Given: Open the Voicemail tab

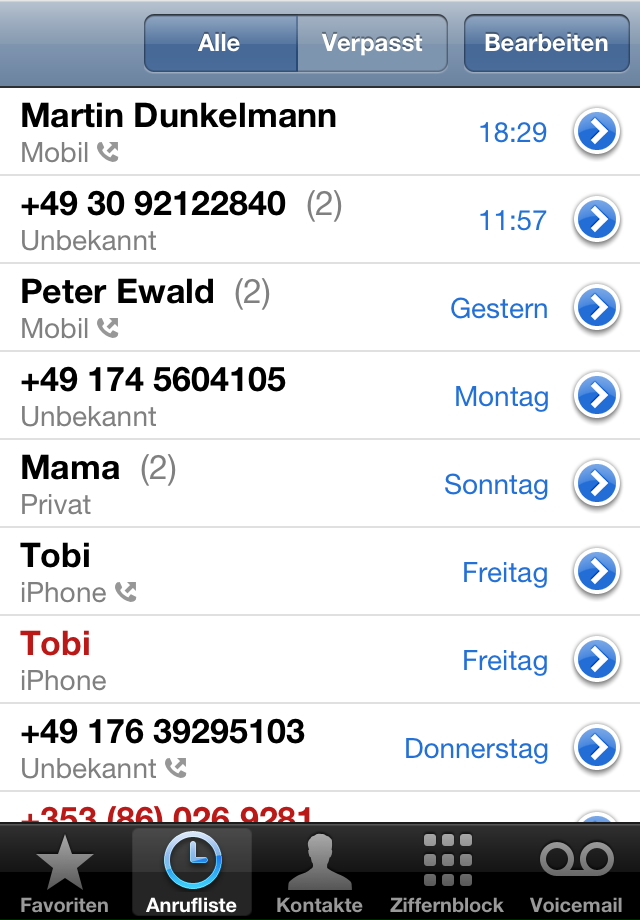Looking at the screenshot, I should (576, 873).
